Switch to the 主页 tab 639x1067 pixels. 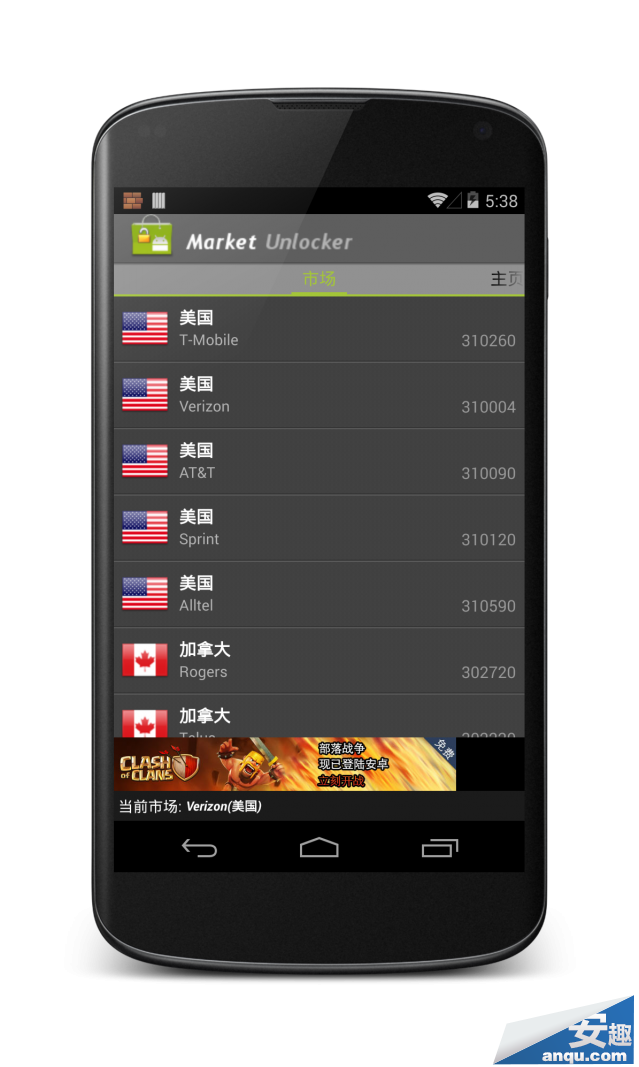(x=506, y=279)
